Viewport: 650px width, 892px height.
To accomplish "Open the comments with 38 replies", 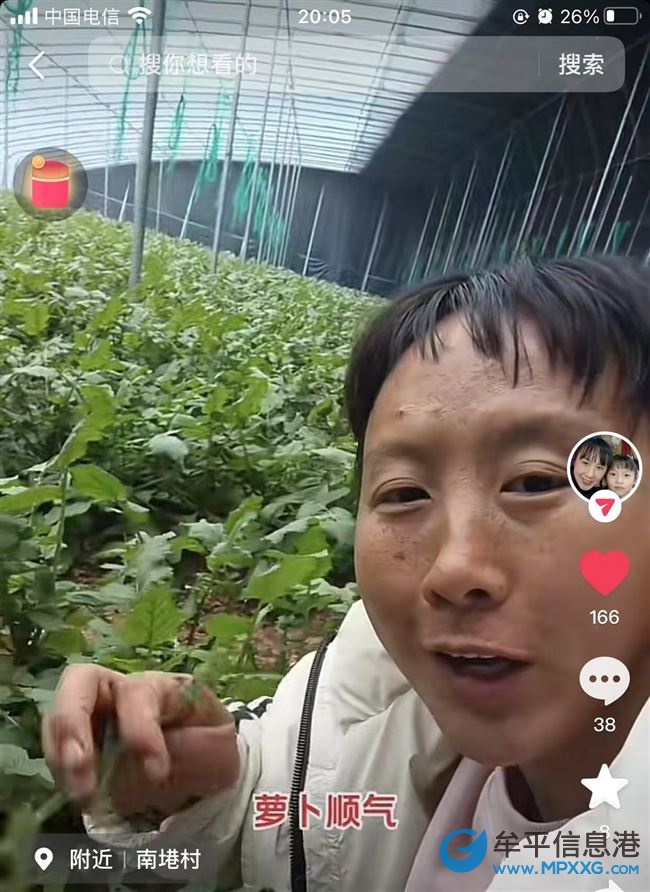I will tap(604, 681).
